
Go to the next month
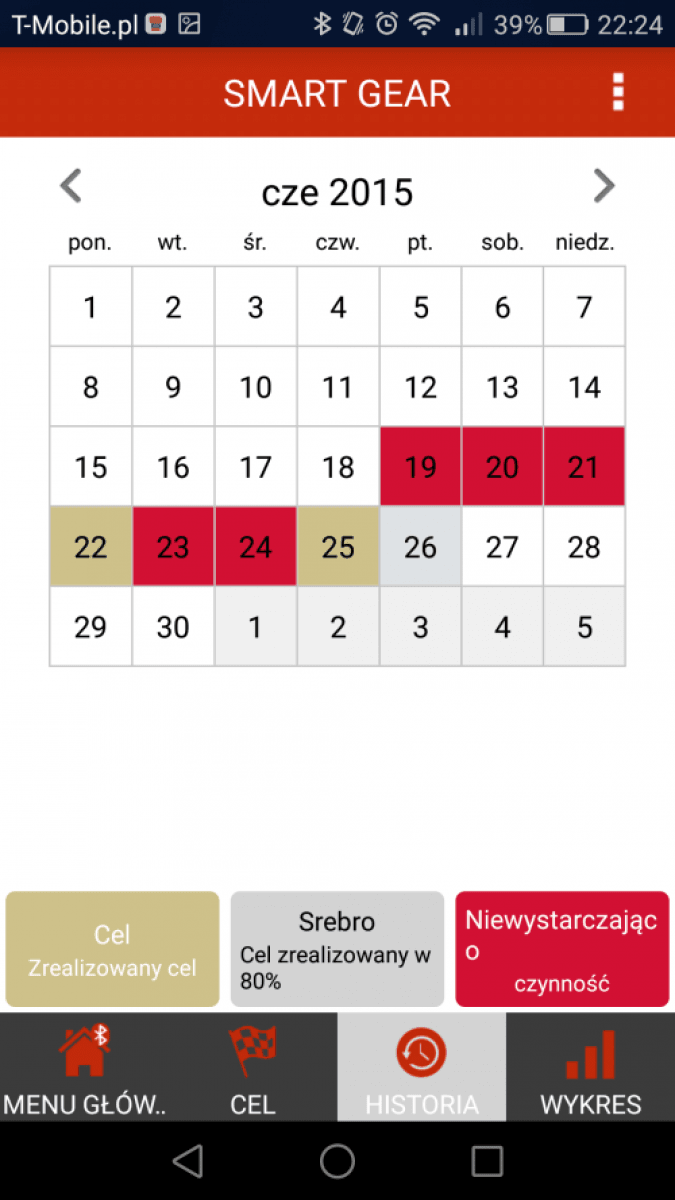point(603,186)
